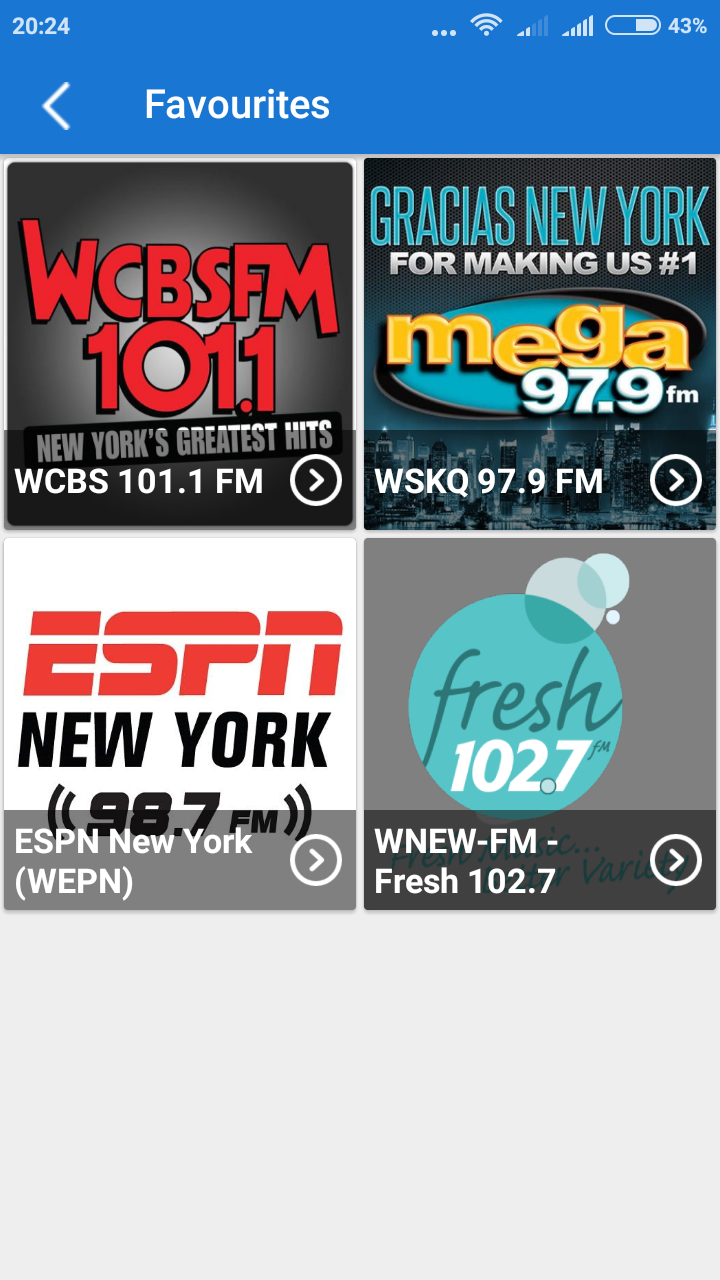Select the Favourites header title
This screenshot has width=720, height=1280.
[237, 104]
